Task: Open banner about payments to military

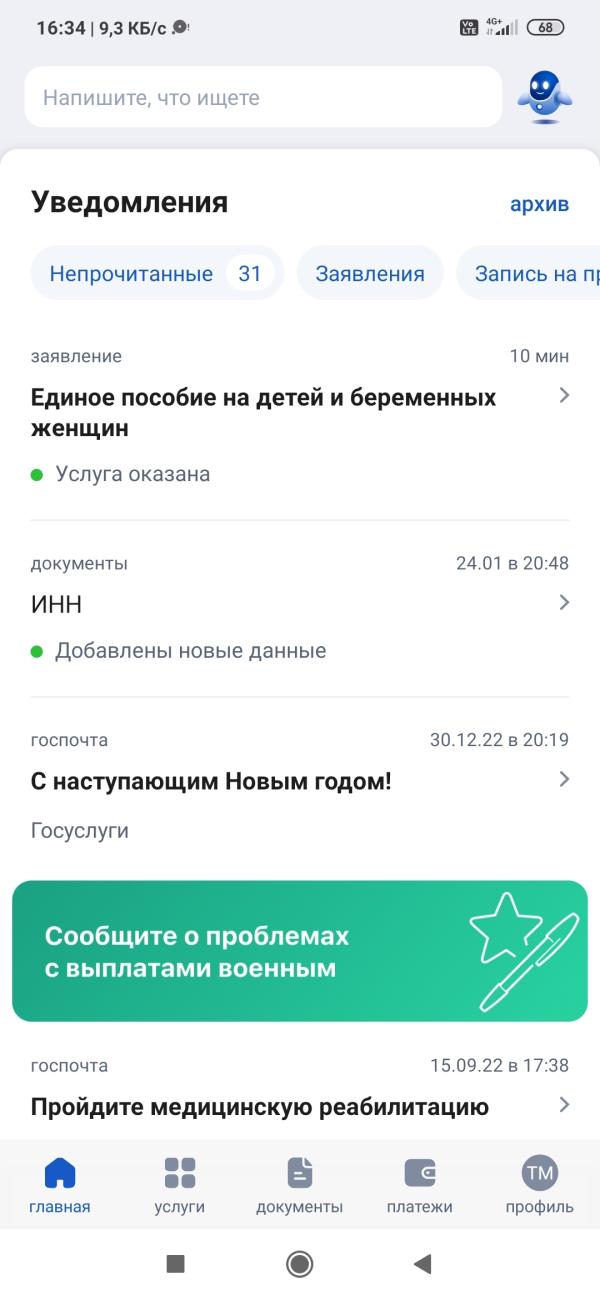Action: click(300, 951)
